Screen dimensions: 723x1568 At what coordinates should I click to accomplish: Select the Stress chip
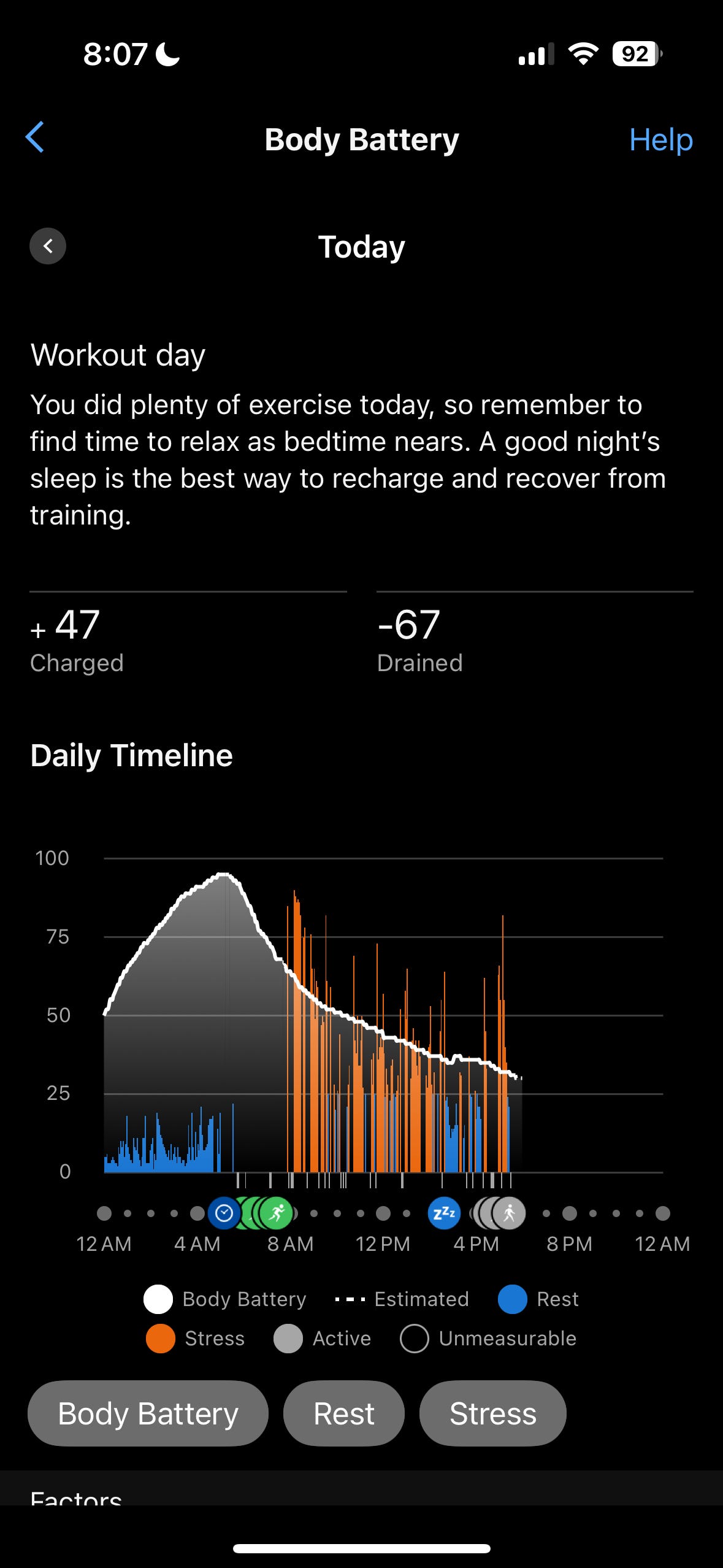(x=492, y=1413)
